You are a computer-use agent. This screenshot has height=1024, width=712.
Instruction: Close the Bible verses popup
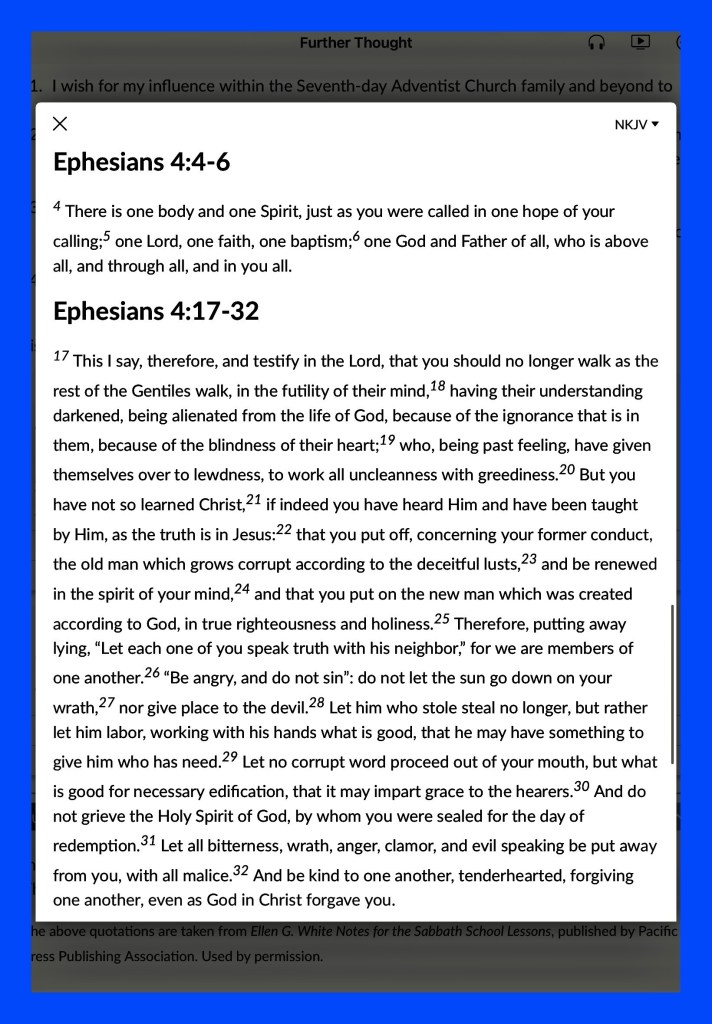pyautogui.click(x=59, y=123)
